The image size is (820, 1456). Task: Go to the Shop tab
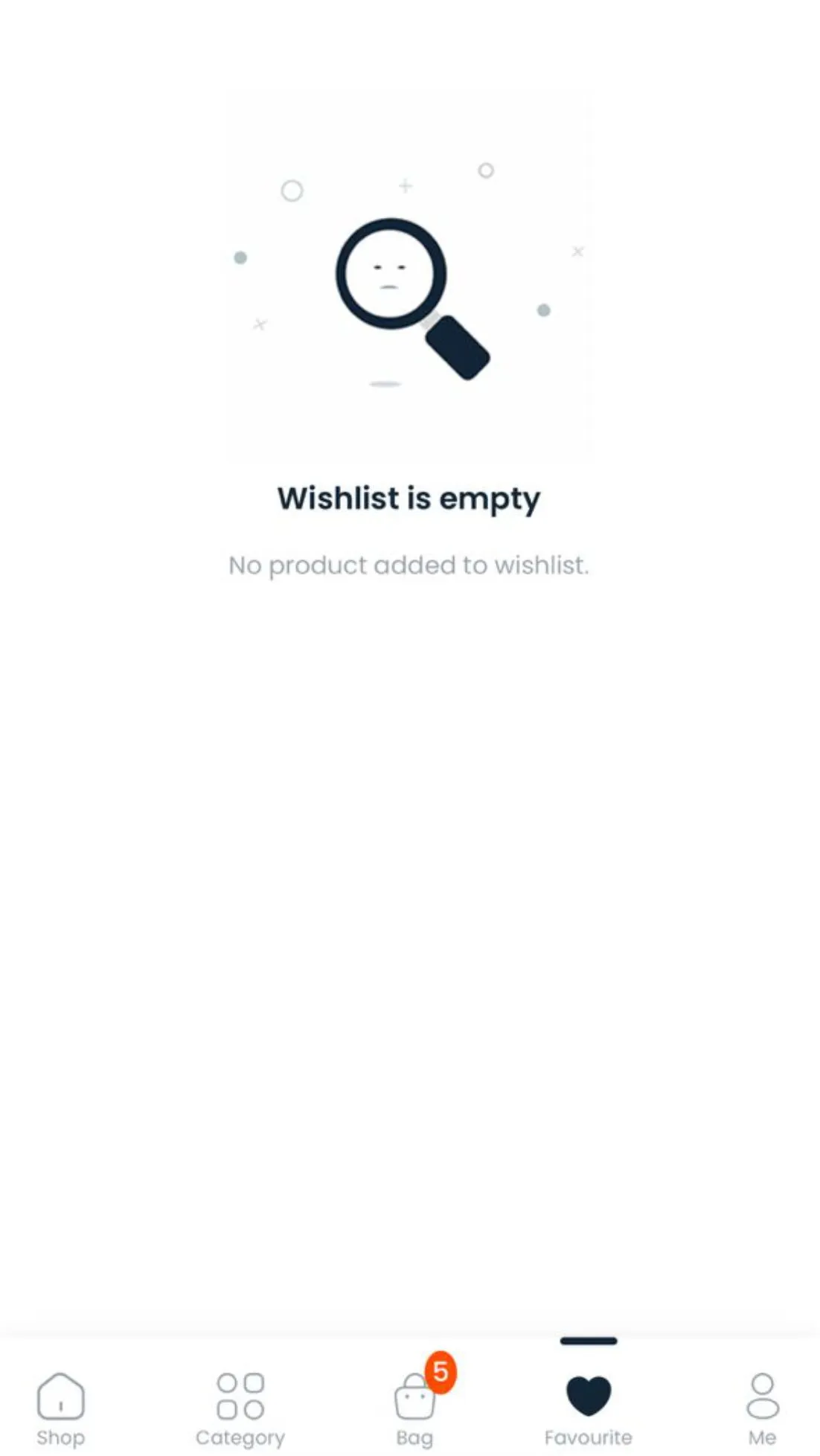click(60, 1407)
